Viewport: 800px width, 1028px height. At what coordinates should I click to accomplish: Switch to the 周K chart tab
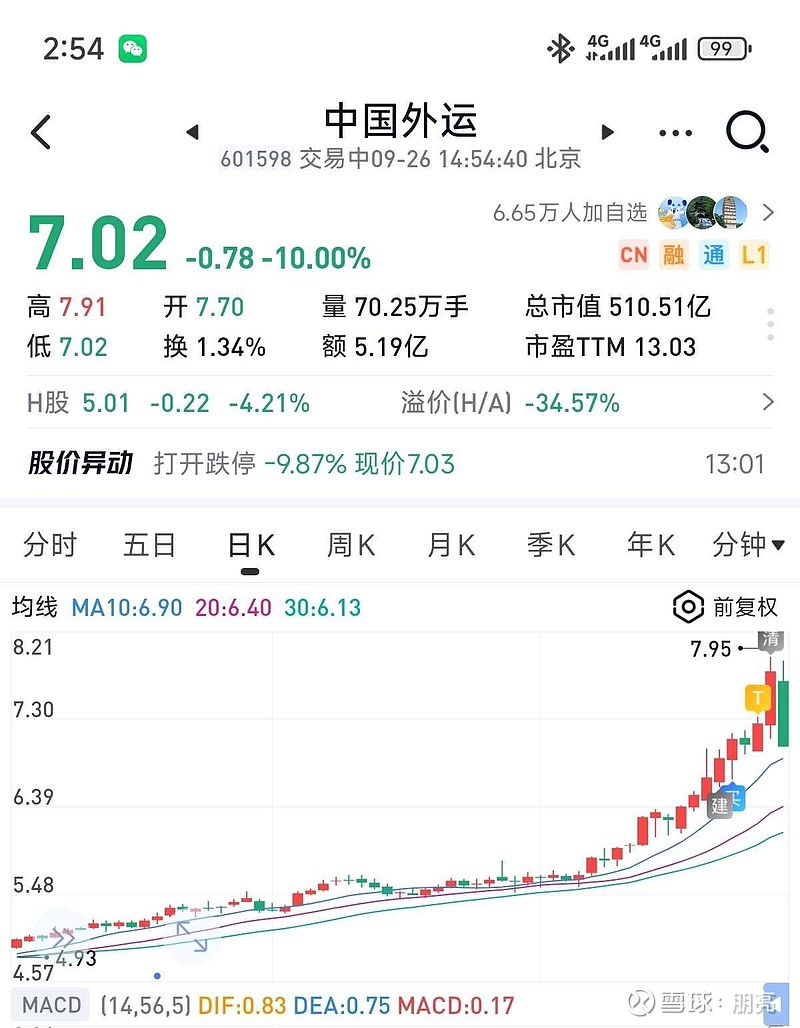(350, 545)
